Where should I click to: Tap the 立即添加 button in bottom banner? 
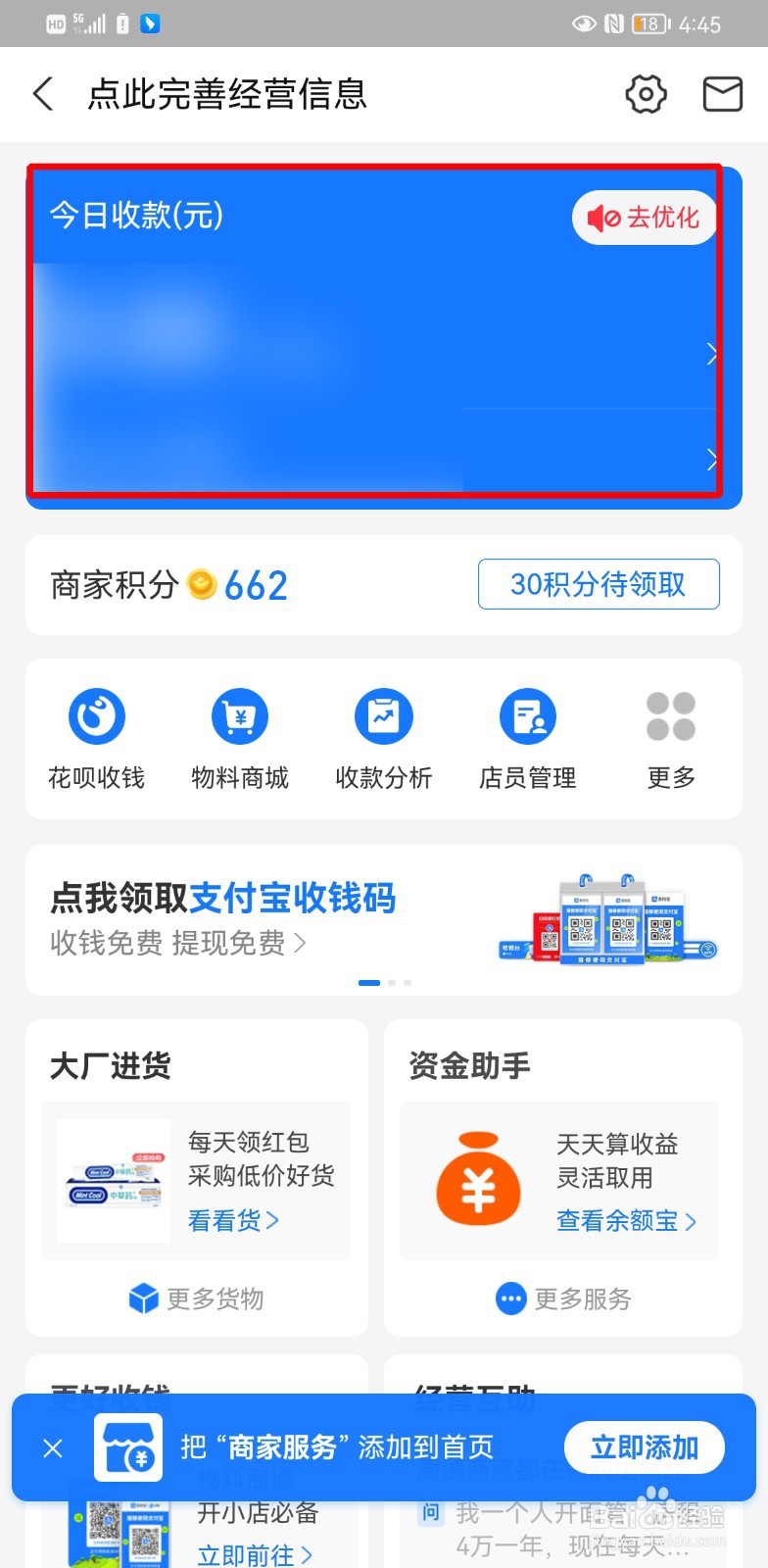click(x=645, y=1447)
